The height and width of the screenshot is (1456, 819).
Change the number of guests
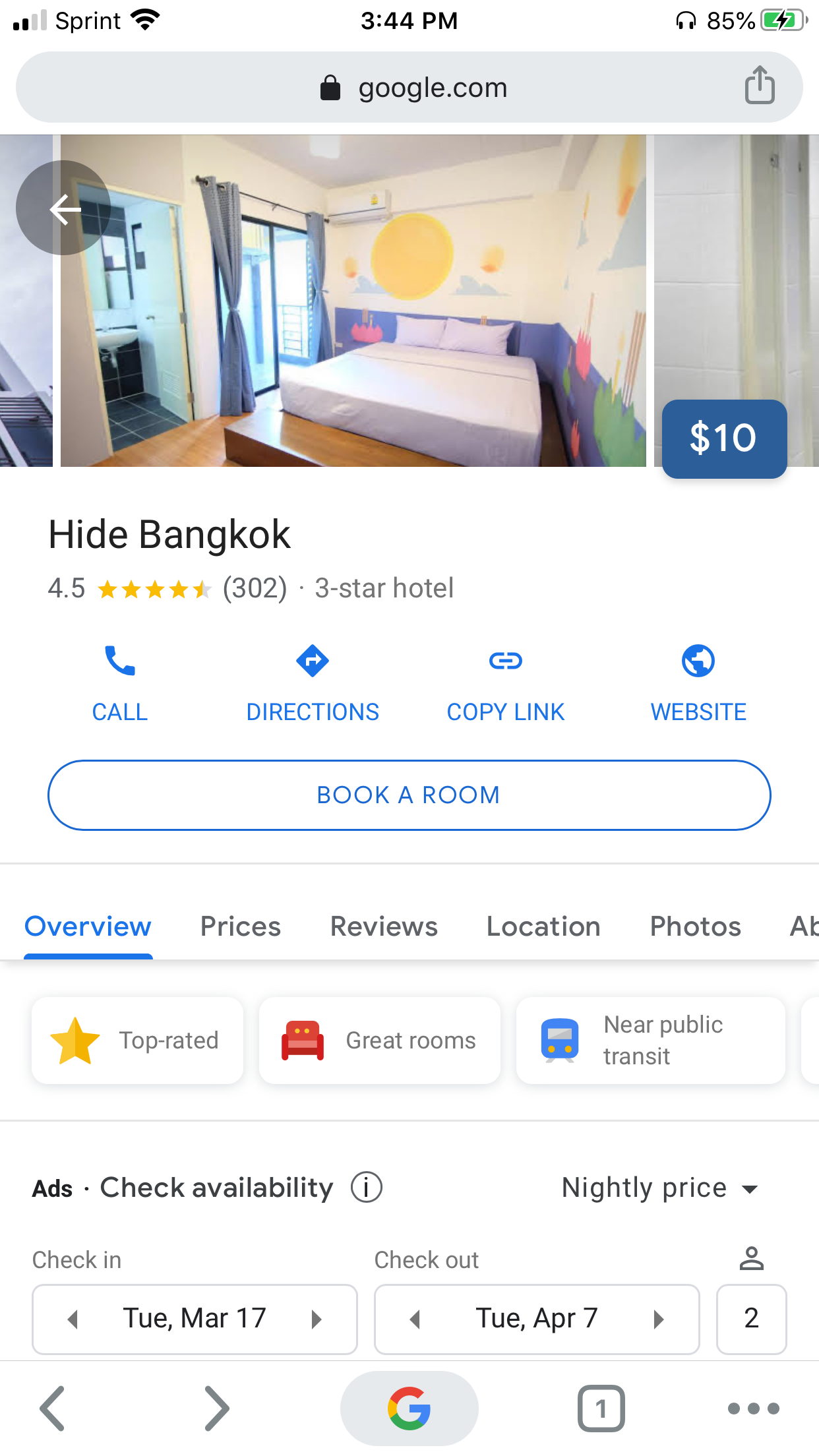751,1319
